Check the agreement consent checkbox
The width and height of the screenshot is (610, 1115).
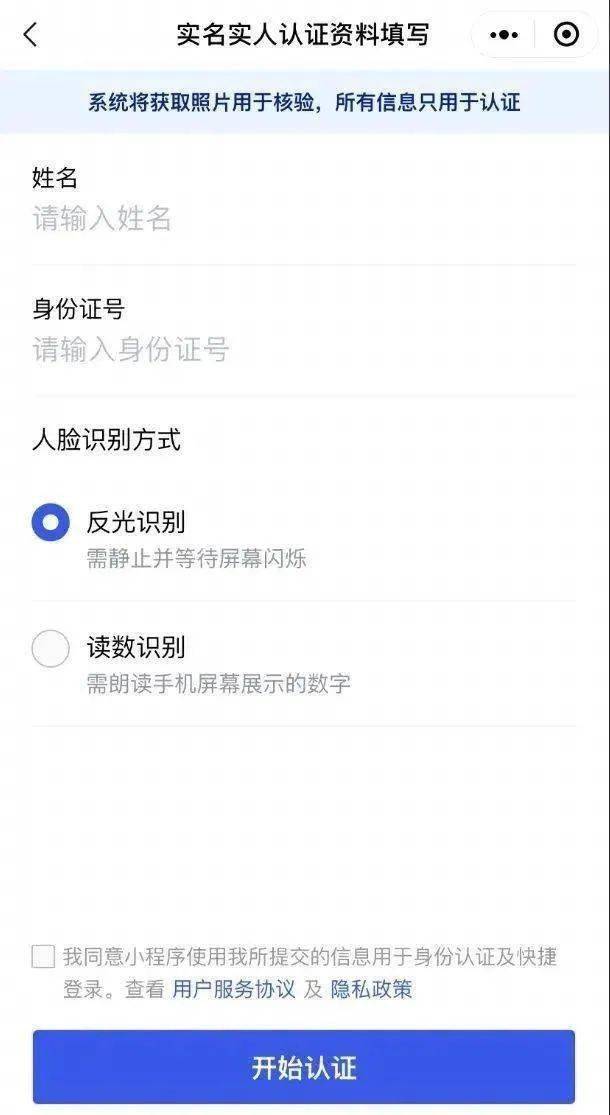click(x=43, y=956)
